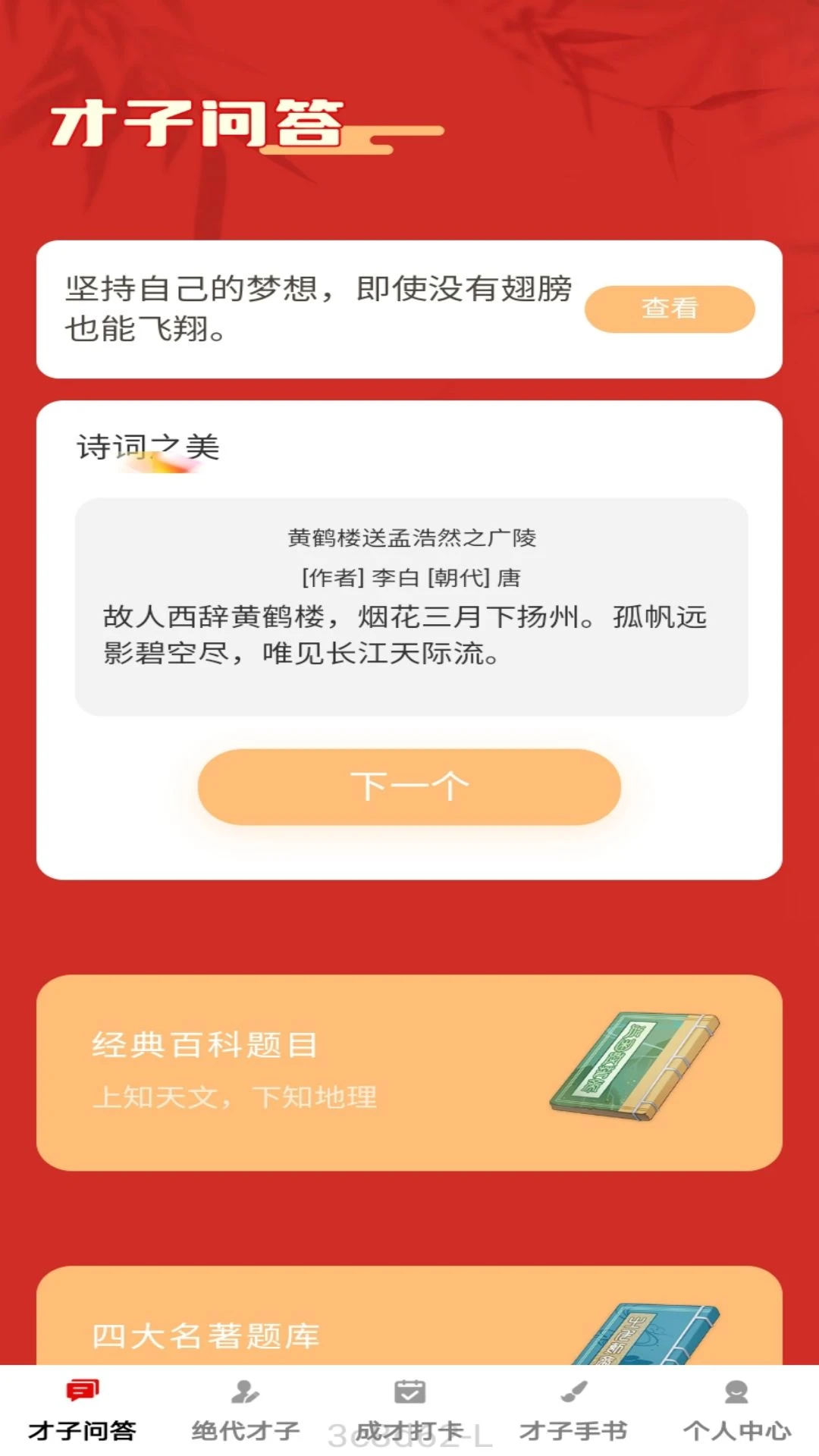Go to the 绝代才子 tab

click(x=246, y=1410)
